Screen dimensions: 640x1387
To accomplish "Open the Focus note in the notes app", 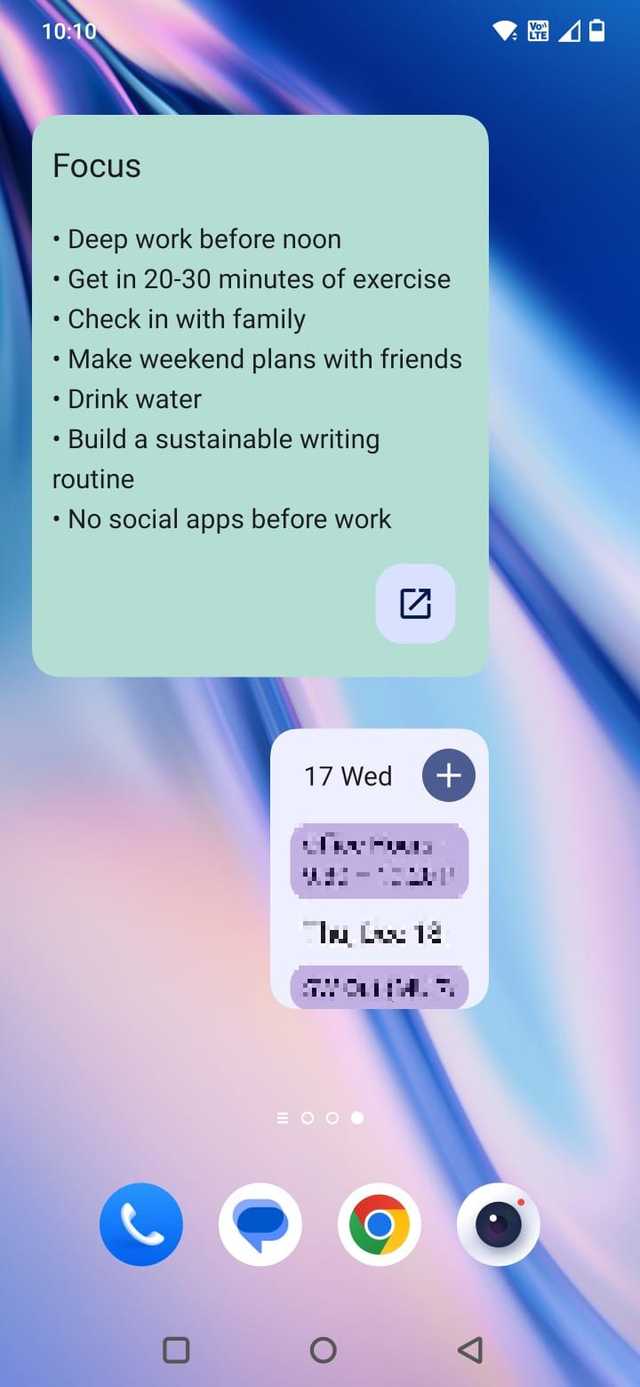I will point(415,603).
